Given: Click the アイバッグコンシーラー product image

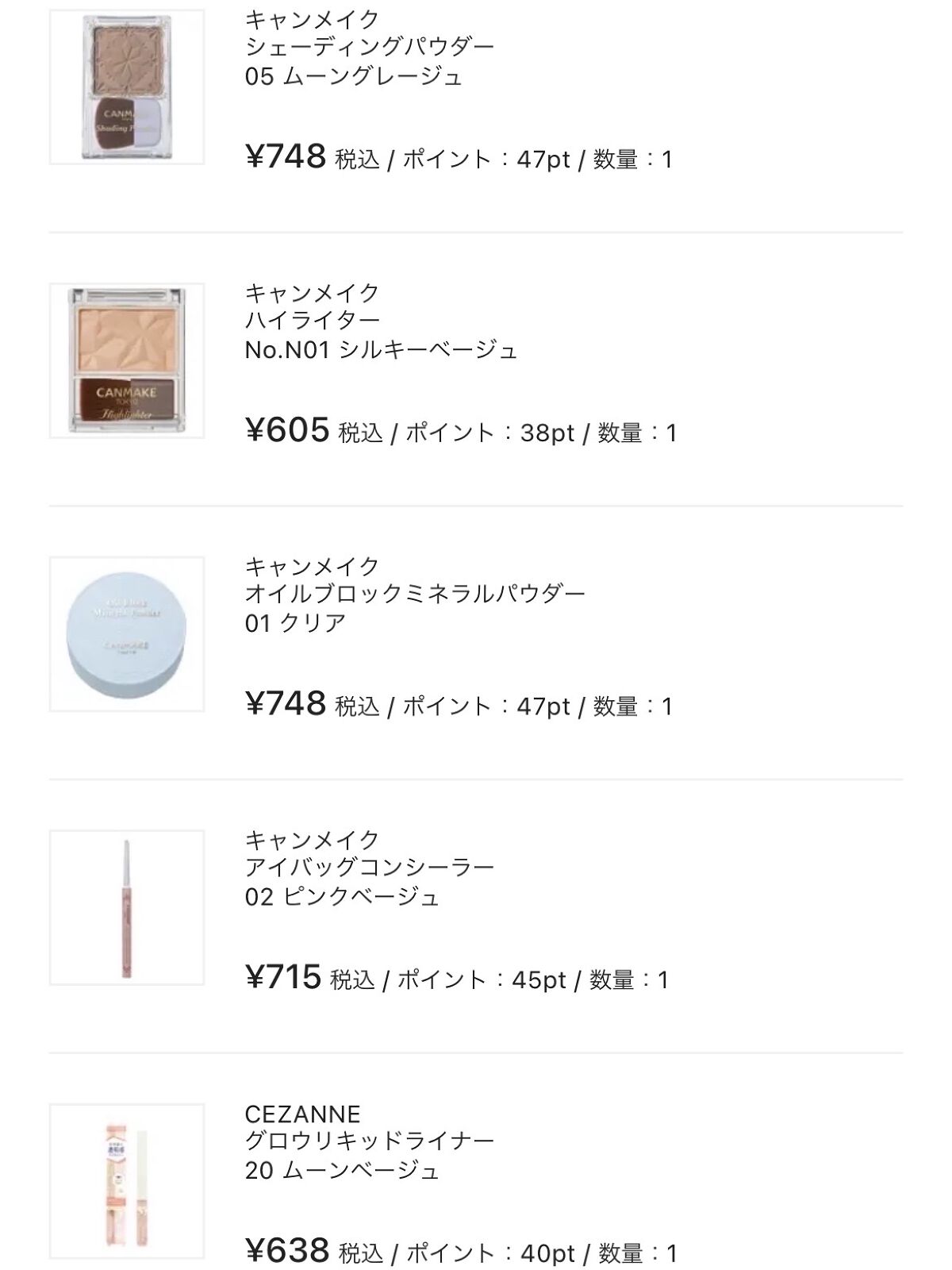Looking at the screenshot, I should click(x=127, y=905).
